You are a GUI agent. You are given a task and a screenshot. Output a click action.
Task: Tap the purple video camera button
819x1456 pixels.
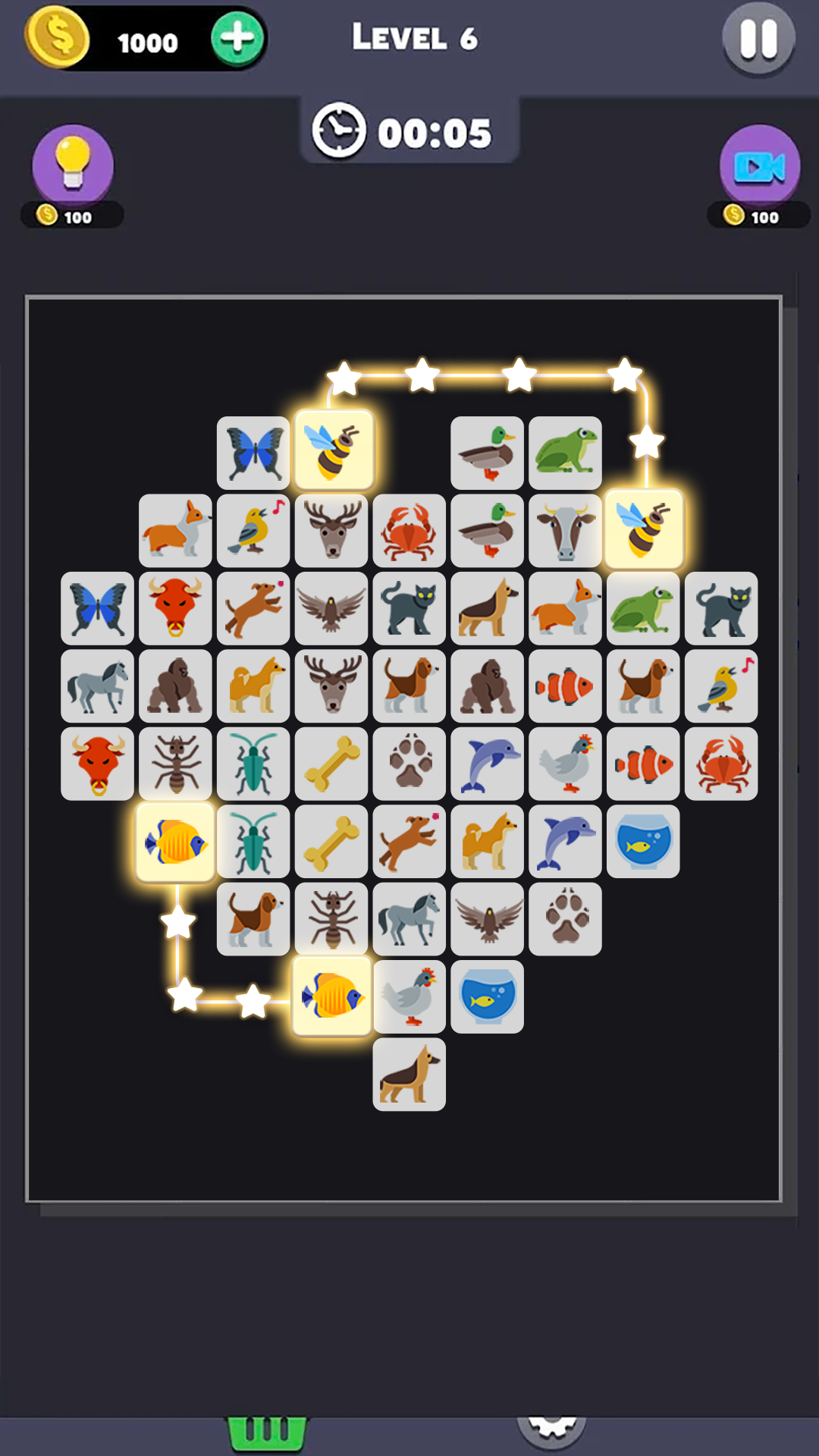pos(759,166)
